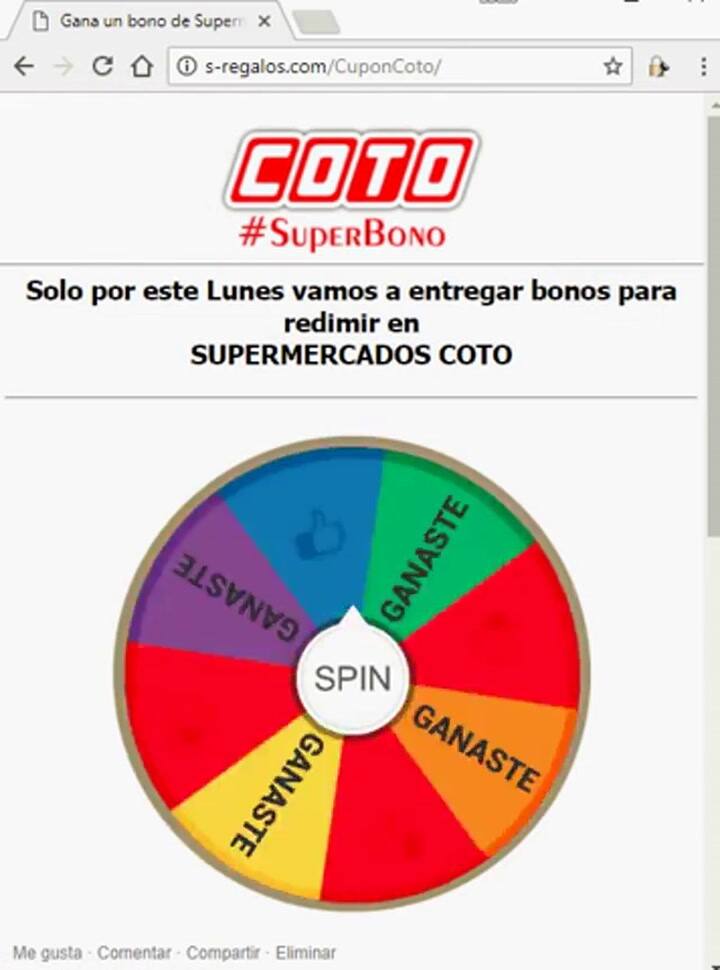Open the Chrome three-dot menu
The height and width of the screenshot is (970, 720).
[704, 66]
